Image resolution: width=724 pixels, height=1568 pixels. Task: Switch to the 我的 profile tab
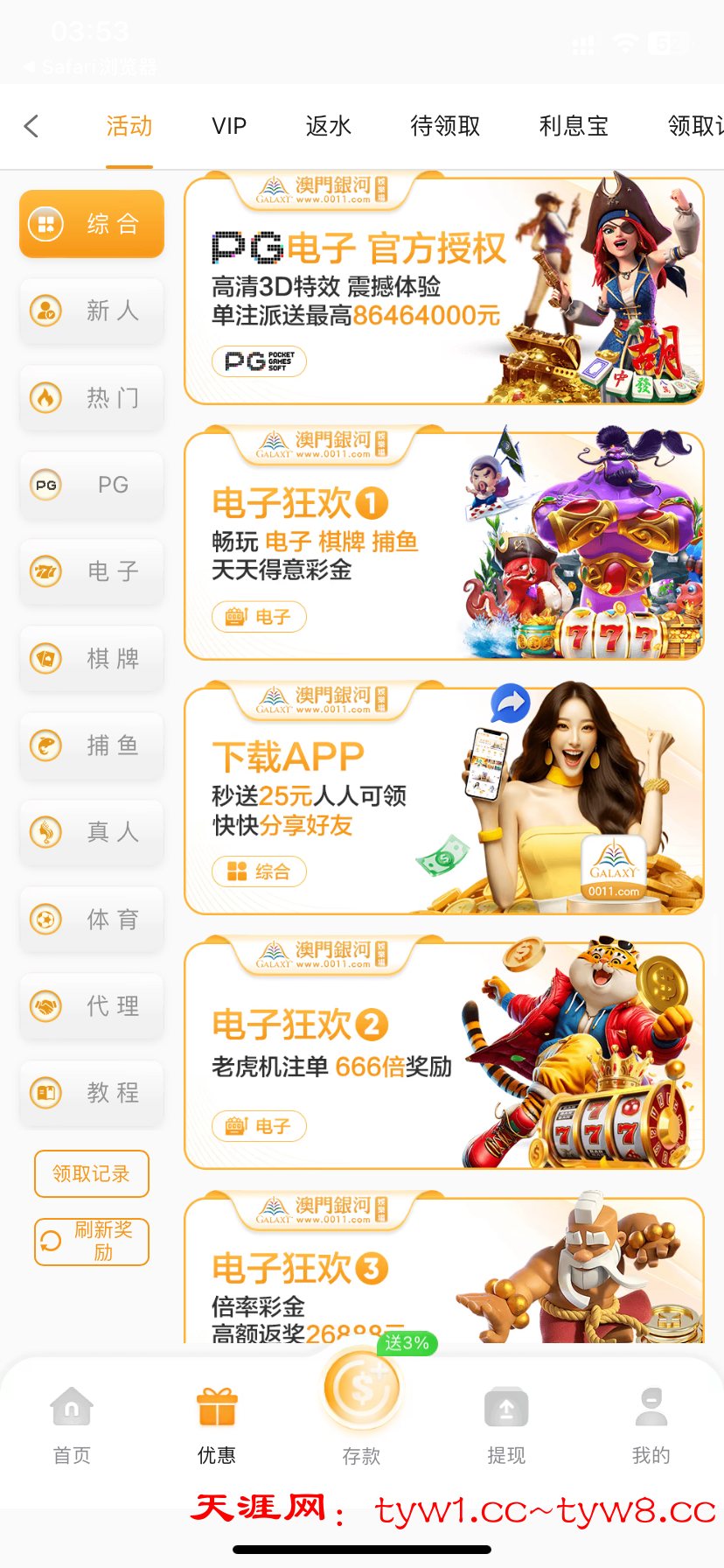(651, 1423)
